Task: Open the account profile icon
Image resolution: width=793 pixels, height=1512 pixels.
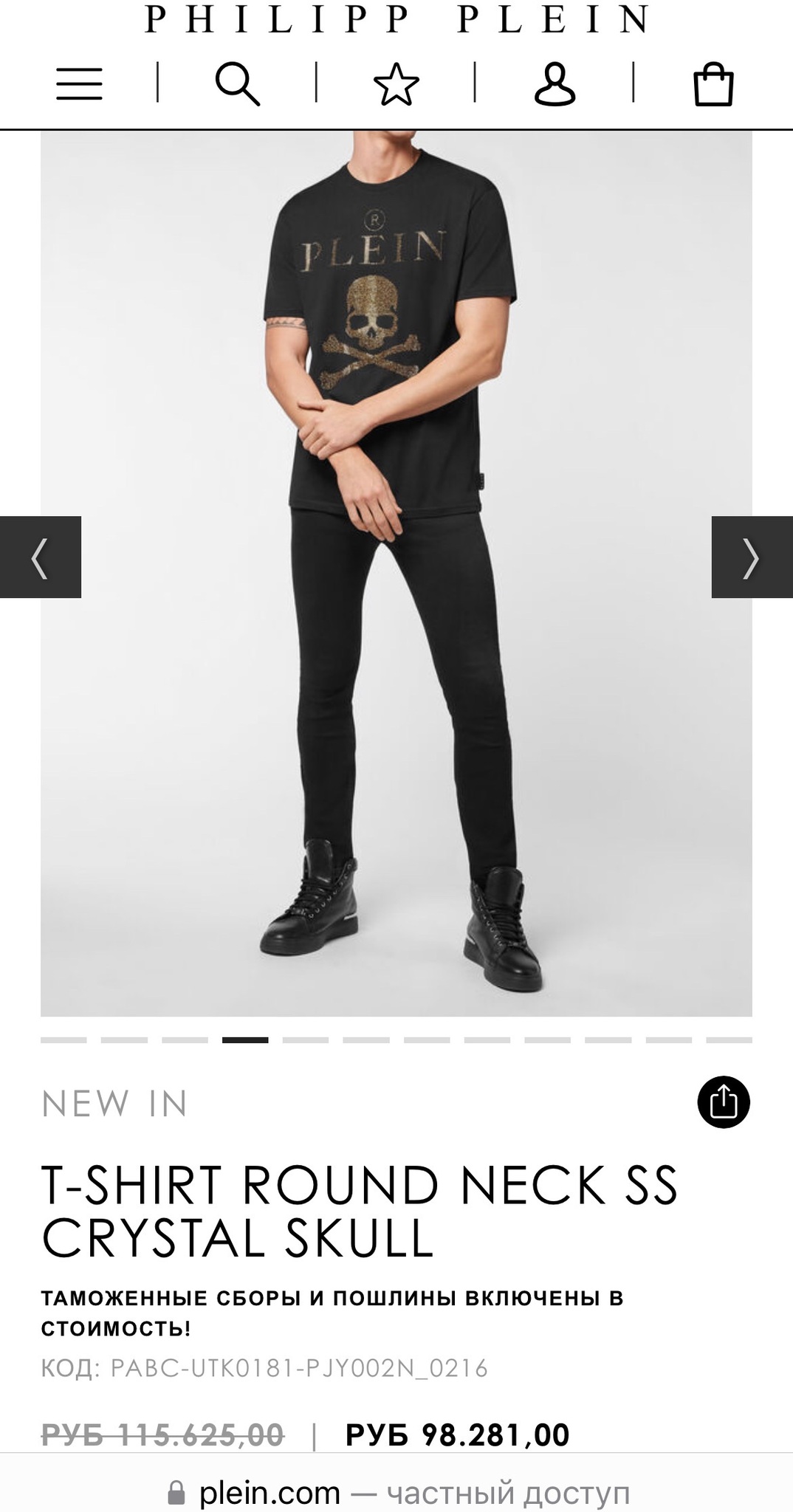Action: point(555,84)
